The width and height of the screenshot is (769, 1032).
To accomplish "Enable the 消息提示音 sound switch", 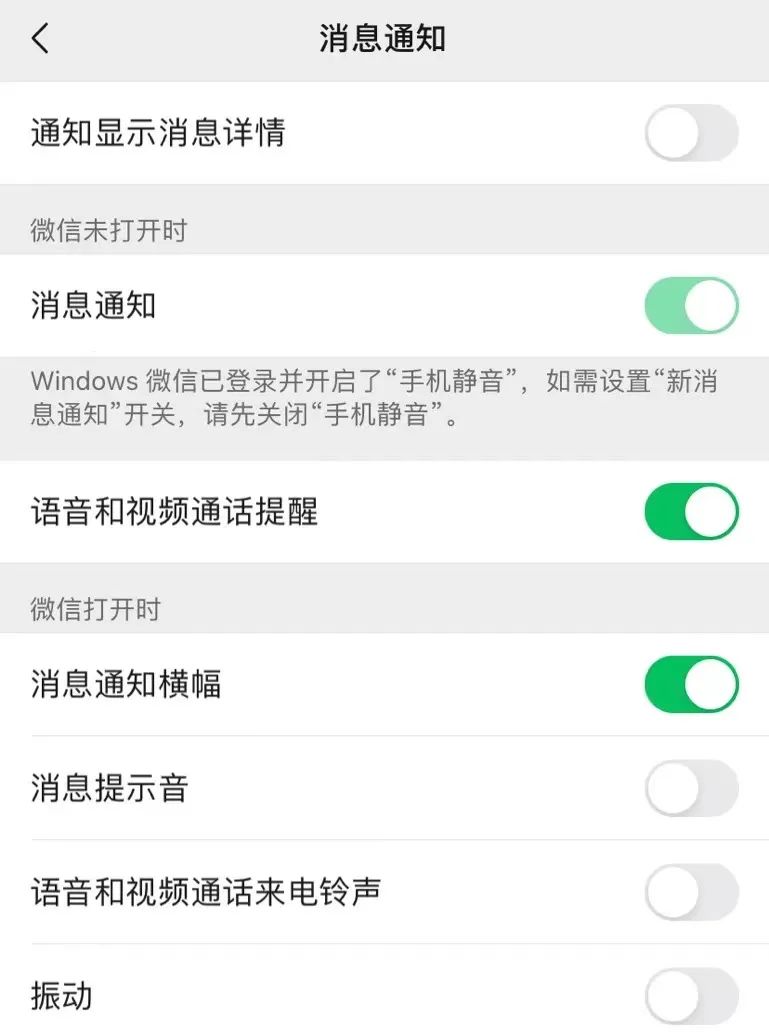I will 692,788.
